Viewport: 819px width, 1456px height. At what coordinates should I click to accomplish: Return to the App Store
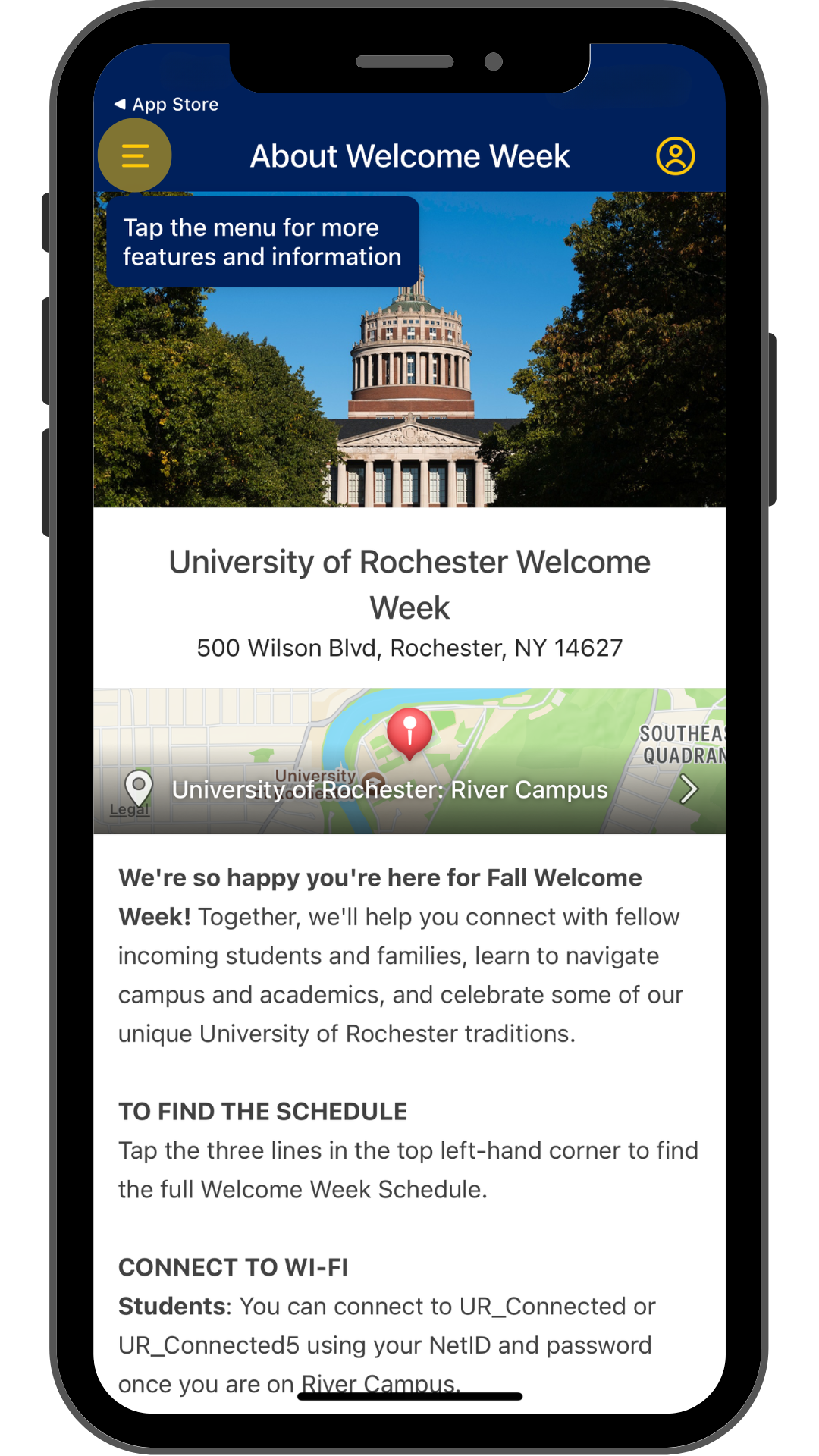click(167, 105)
